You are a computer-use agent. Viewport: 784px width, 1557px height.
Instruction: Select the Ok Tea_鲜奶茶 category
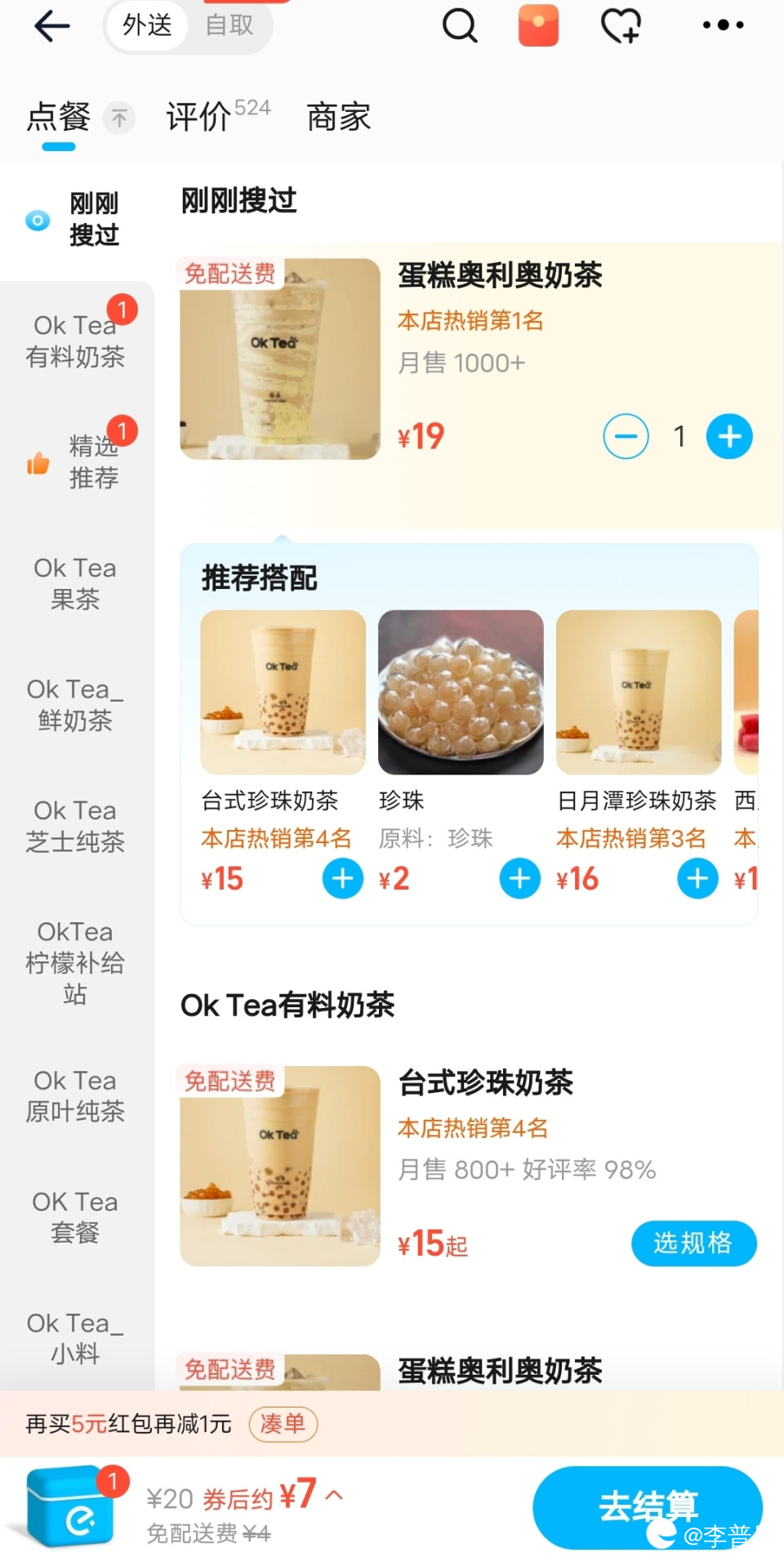[x=75, y=704]
